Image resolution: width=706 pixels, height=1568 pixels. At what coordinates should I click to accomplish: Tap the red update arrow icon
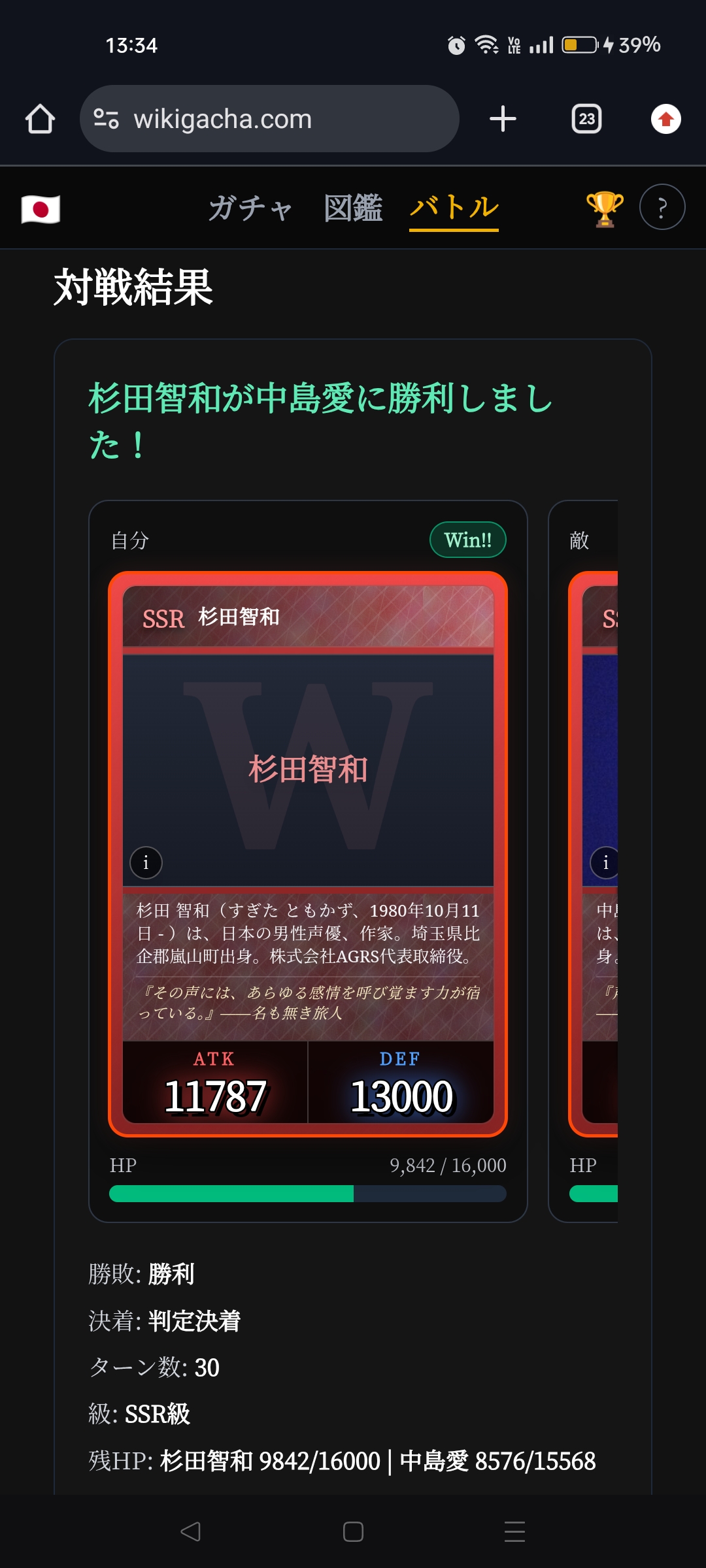pos(666,119)
